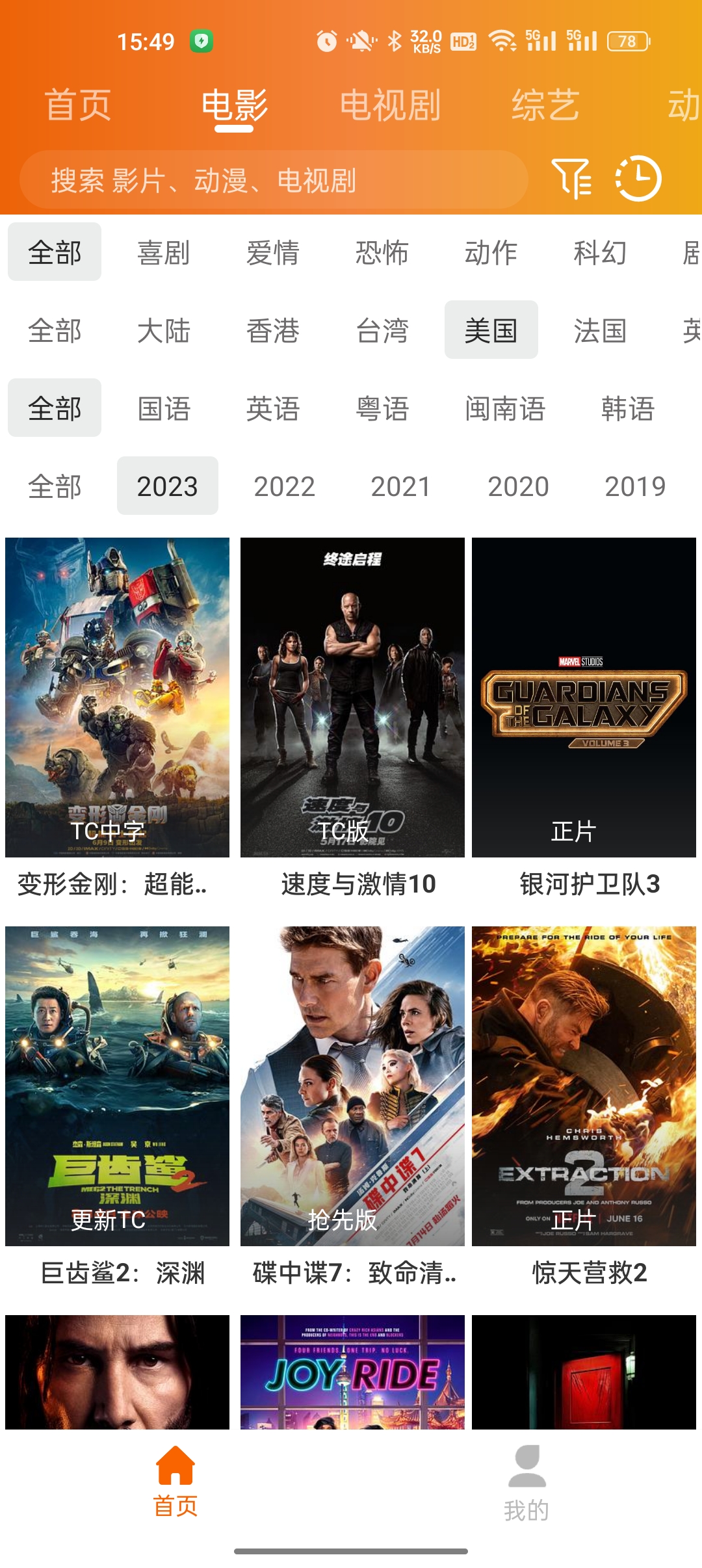Tap the green battery saver icon in status bar
702x1568 pixels.
pos(202,41)
